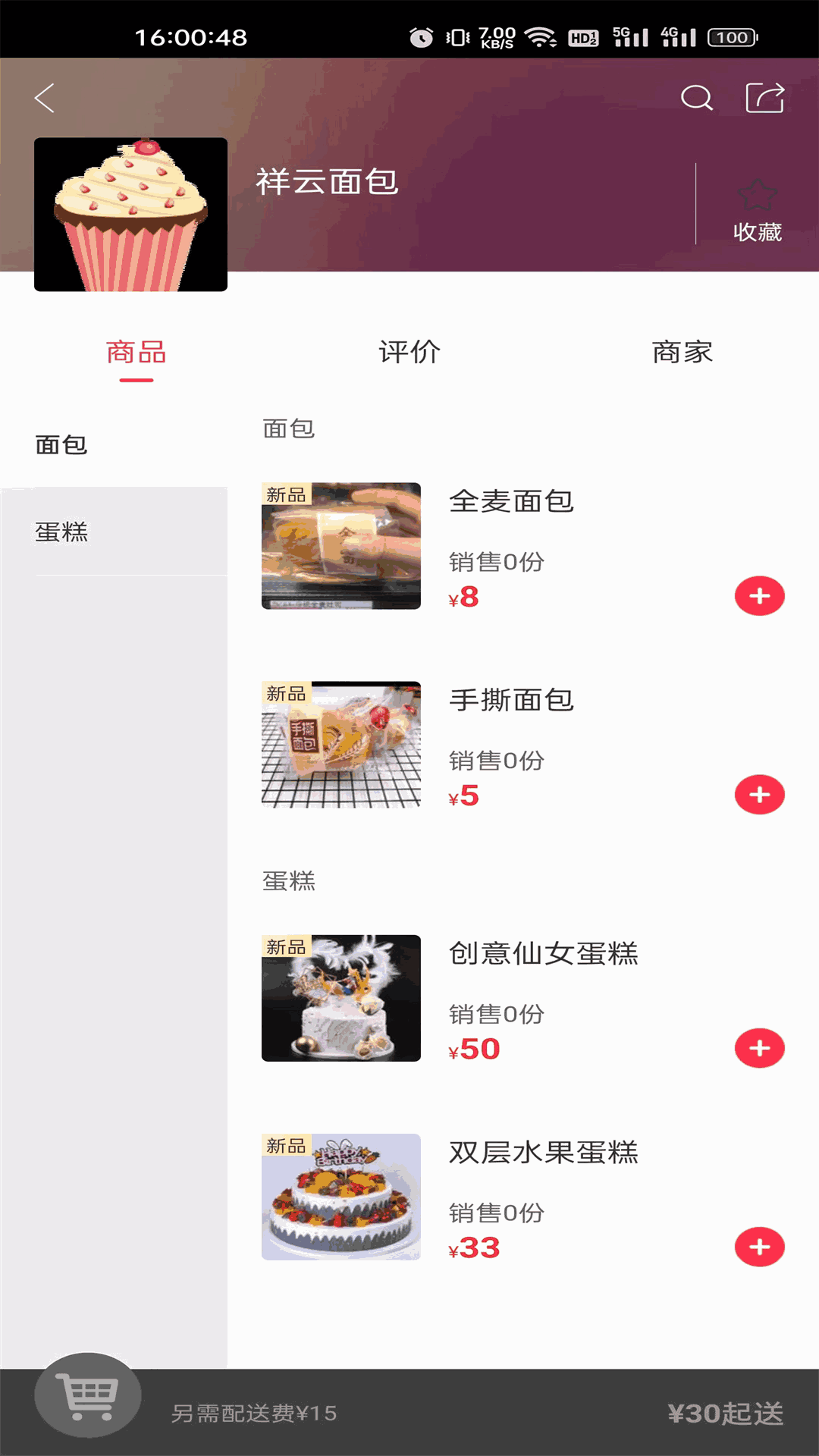Go back using the back arrow
This screenshot has height=1456, width=819.
(45, 98)
